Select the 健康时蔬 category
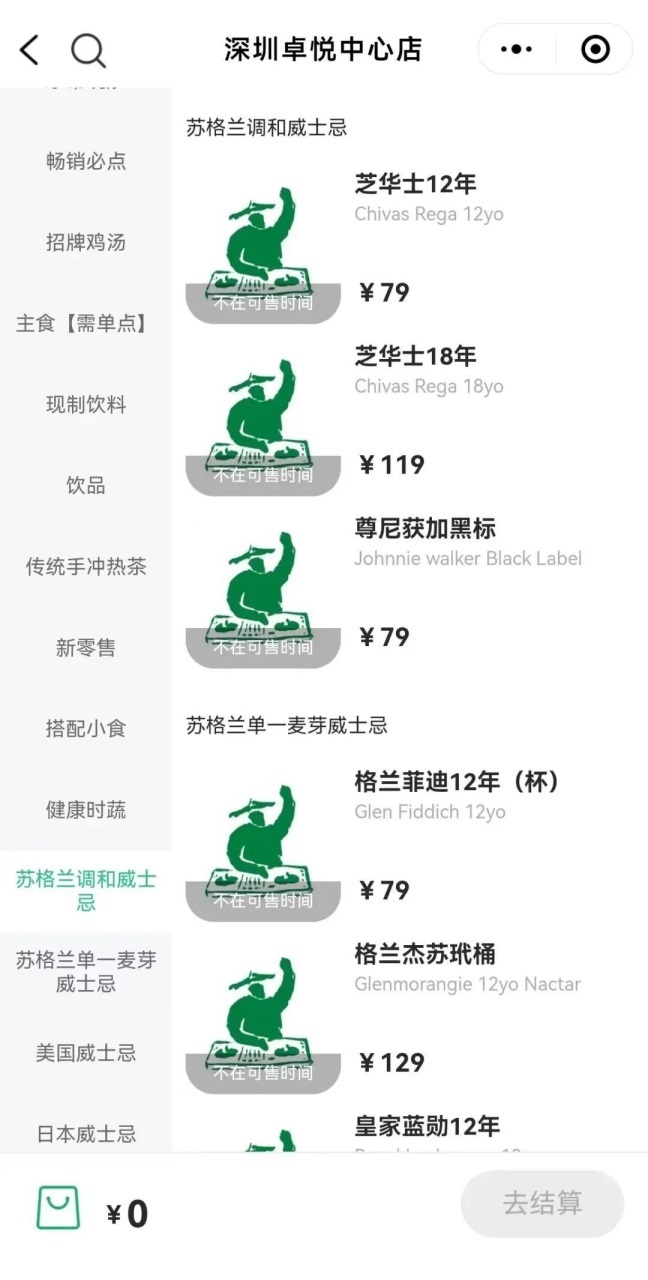Screen dimensions: 648x1280 (x=86, y=810)
